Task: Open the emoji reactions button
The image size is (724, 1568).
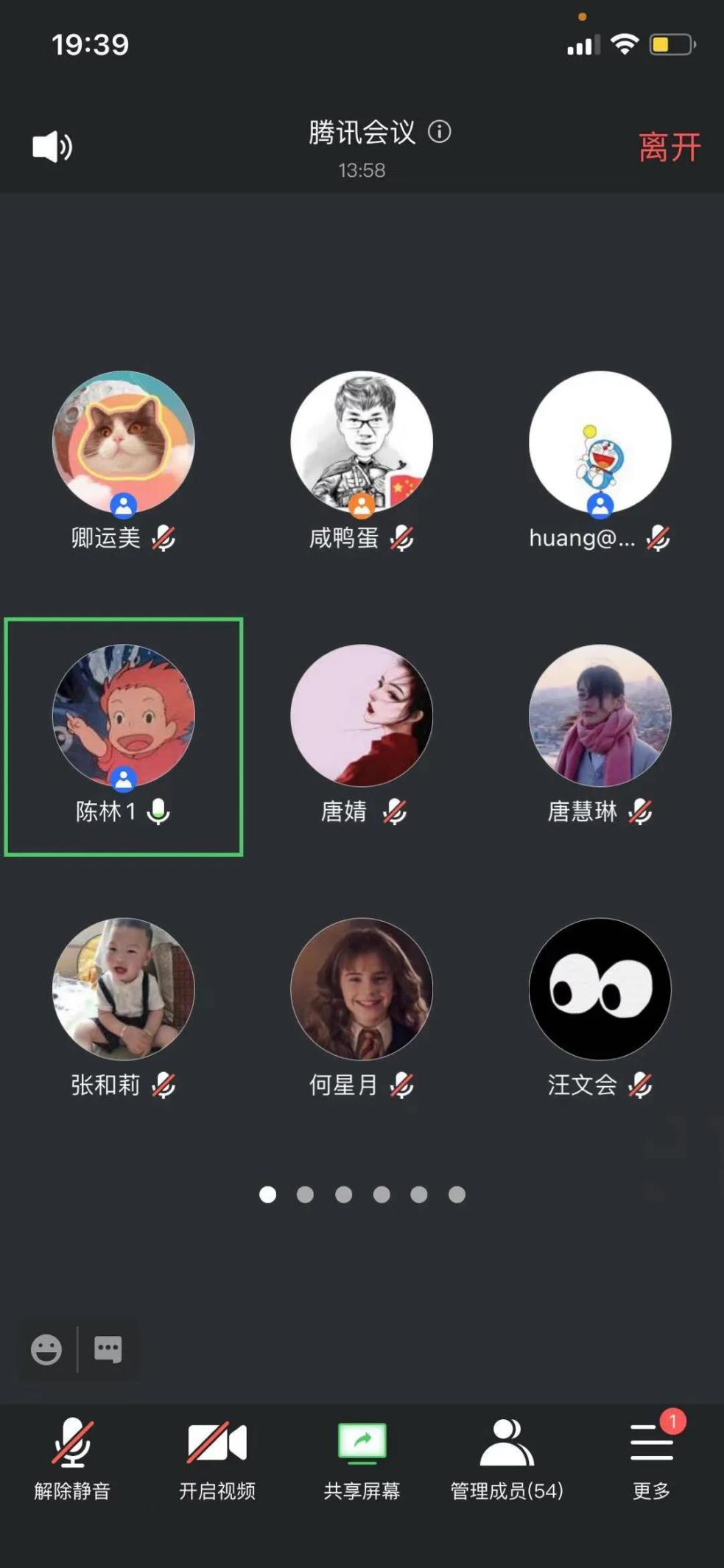Action: point(46,1349)
